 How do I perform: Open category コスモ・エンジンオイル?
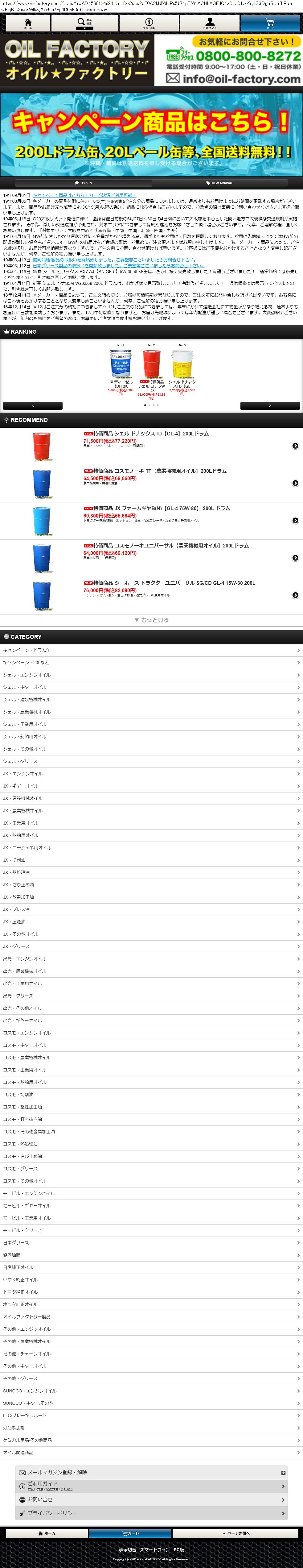152,1032
